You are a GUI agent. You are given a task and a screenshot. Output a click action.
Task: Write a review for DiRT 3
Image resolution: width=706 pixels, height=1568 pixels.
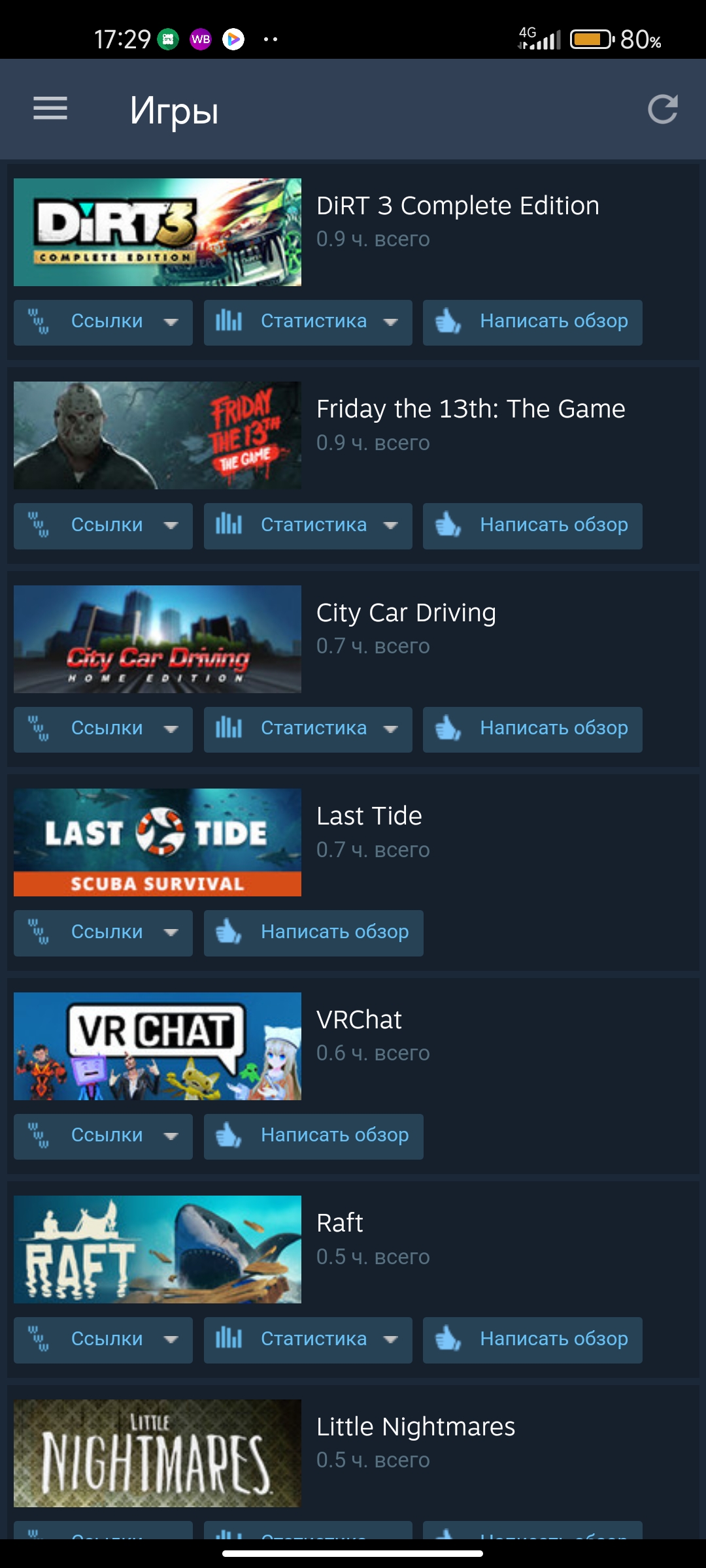[533, 322]
